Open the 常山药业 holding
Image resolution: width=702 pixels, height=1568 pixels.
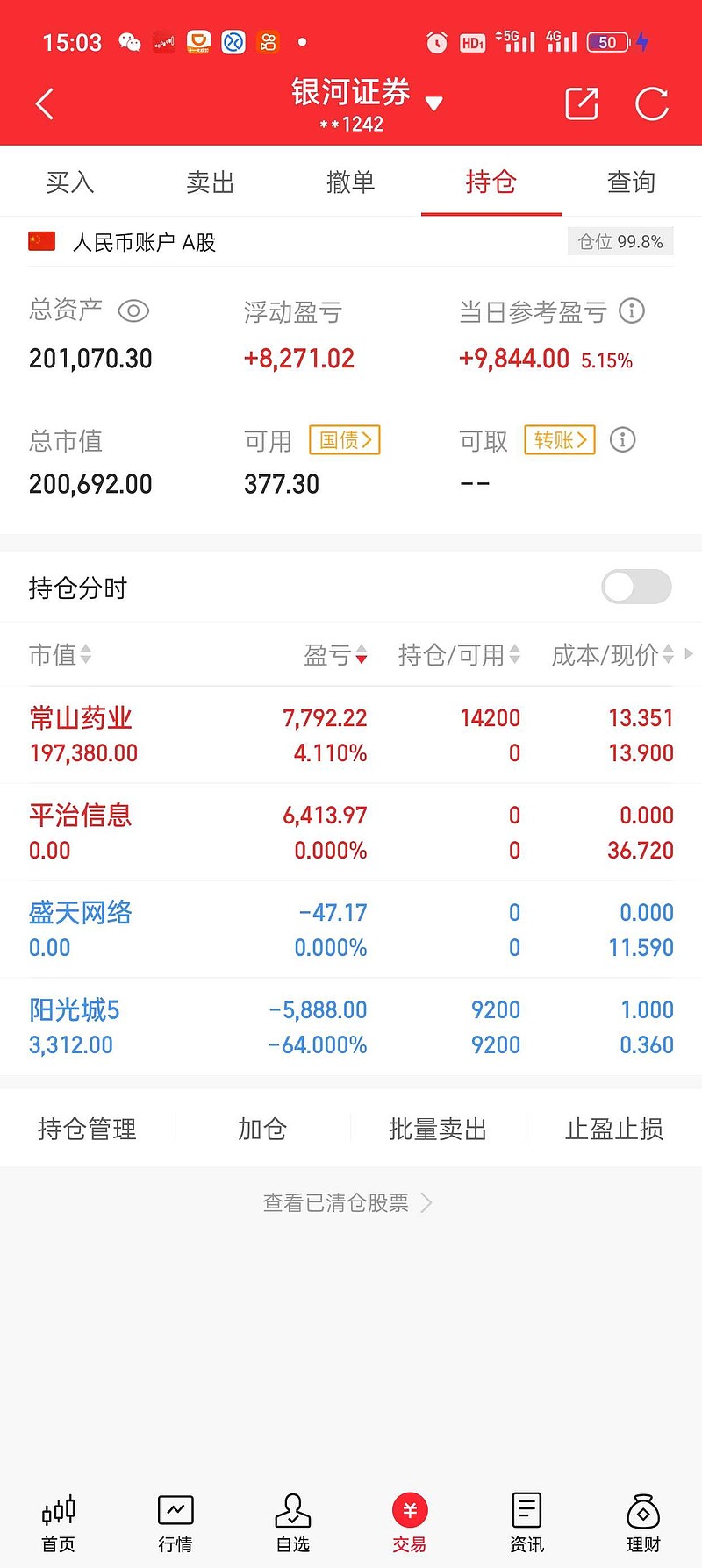coord(351,735)
